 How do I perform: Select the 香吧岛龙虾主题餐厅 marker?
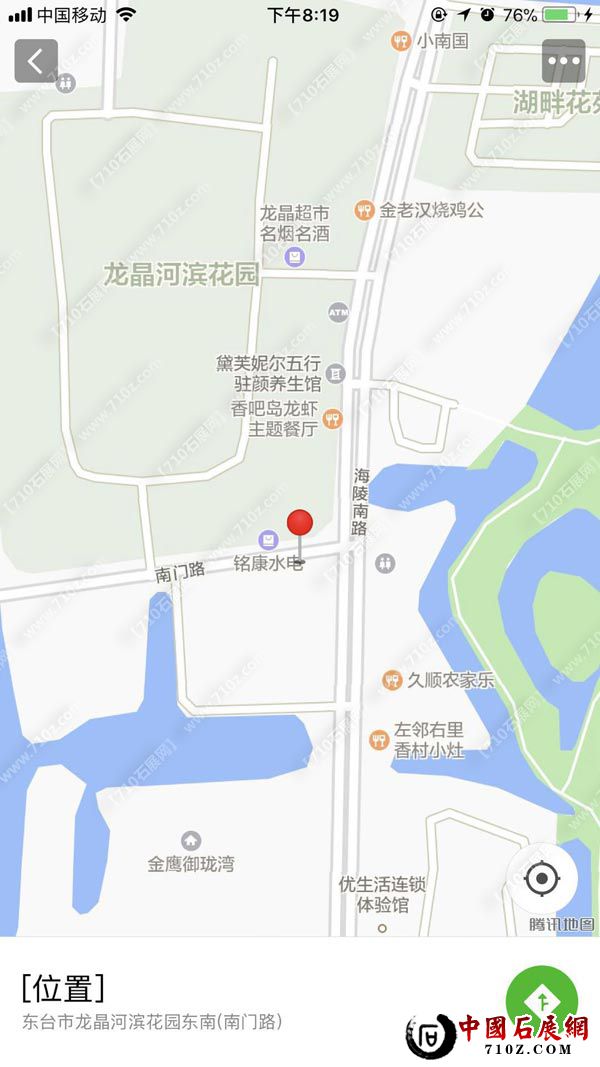pyautogui.click(x=333, y=420)
